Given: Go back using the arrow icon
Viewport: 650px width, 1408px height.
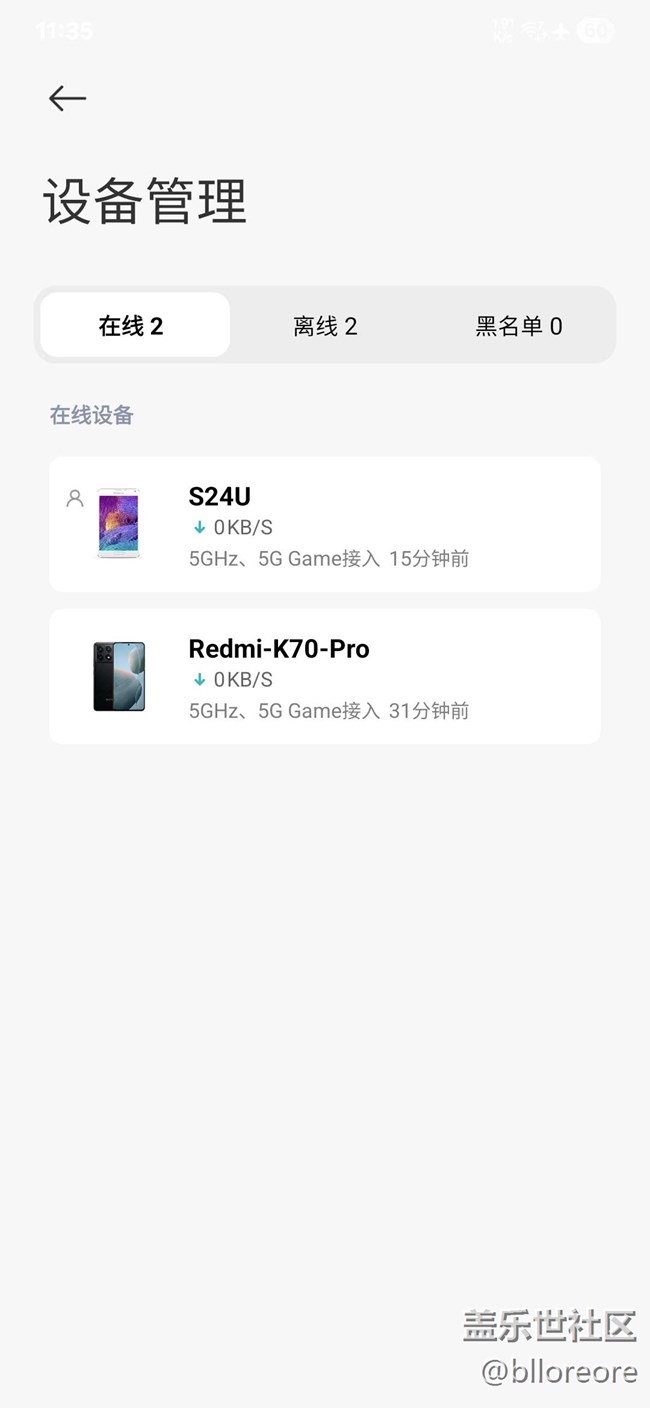Looking at the screenshot, I should (67, 98).
